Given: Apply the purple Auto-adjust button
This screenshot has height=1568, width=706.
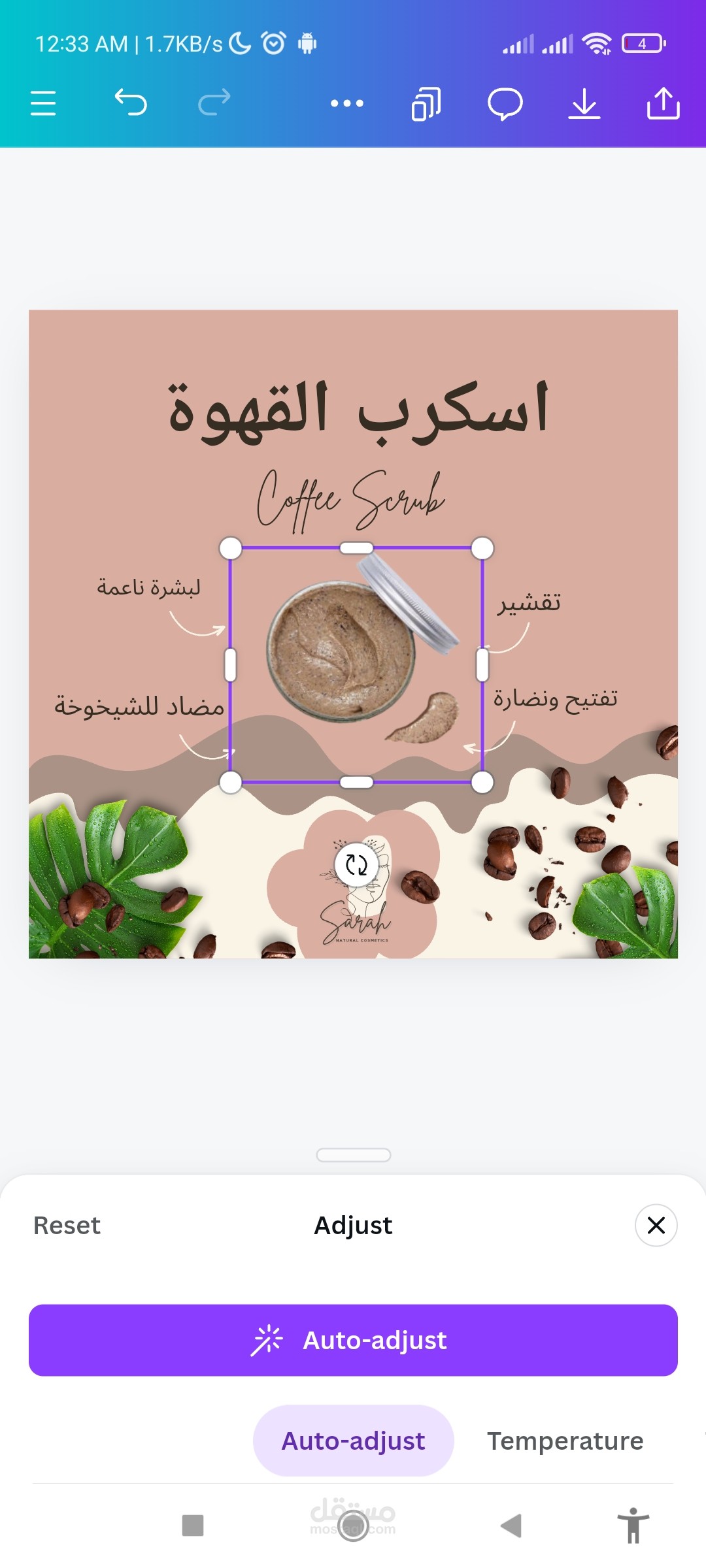Looking at the screenshot, I should pos(353,1341).
